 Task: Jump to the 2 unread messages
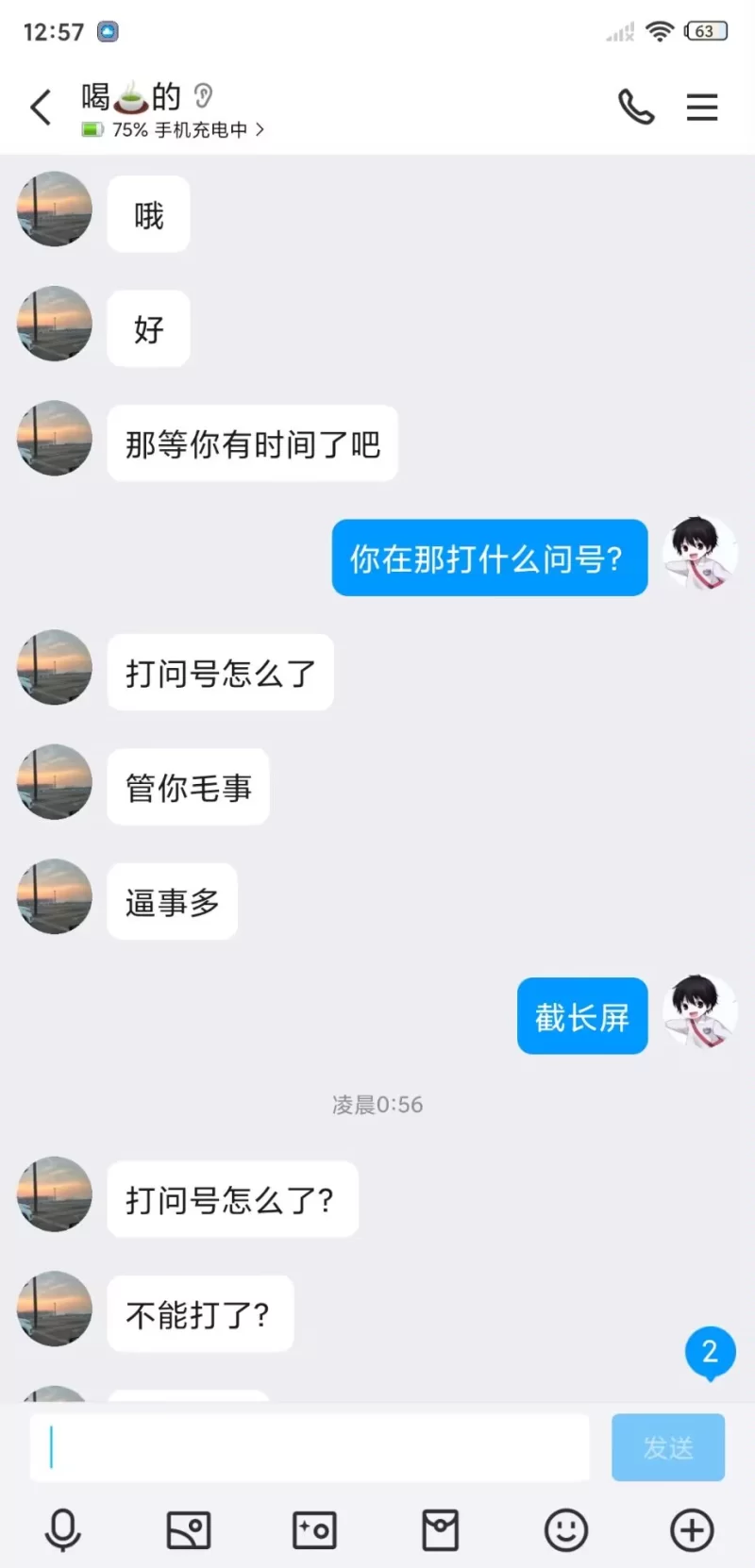(x=710, y=1352)
